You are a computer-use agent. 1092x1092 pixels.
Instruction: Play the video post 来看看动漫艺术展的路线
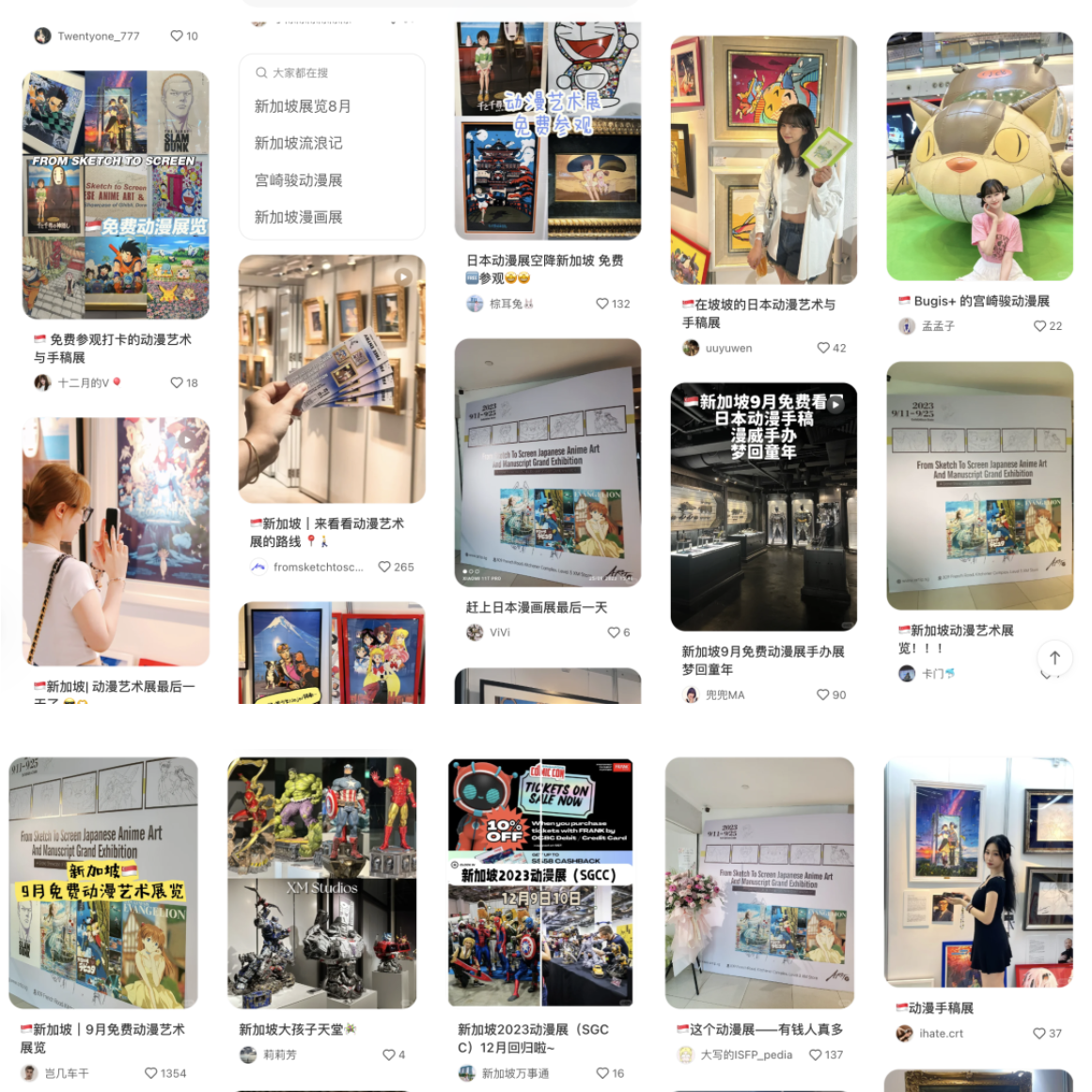pyautogui.click(x=332, y=379)
